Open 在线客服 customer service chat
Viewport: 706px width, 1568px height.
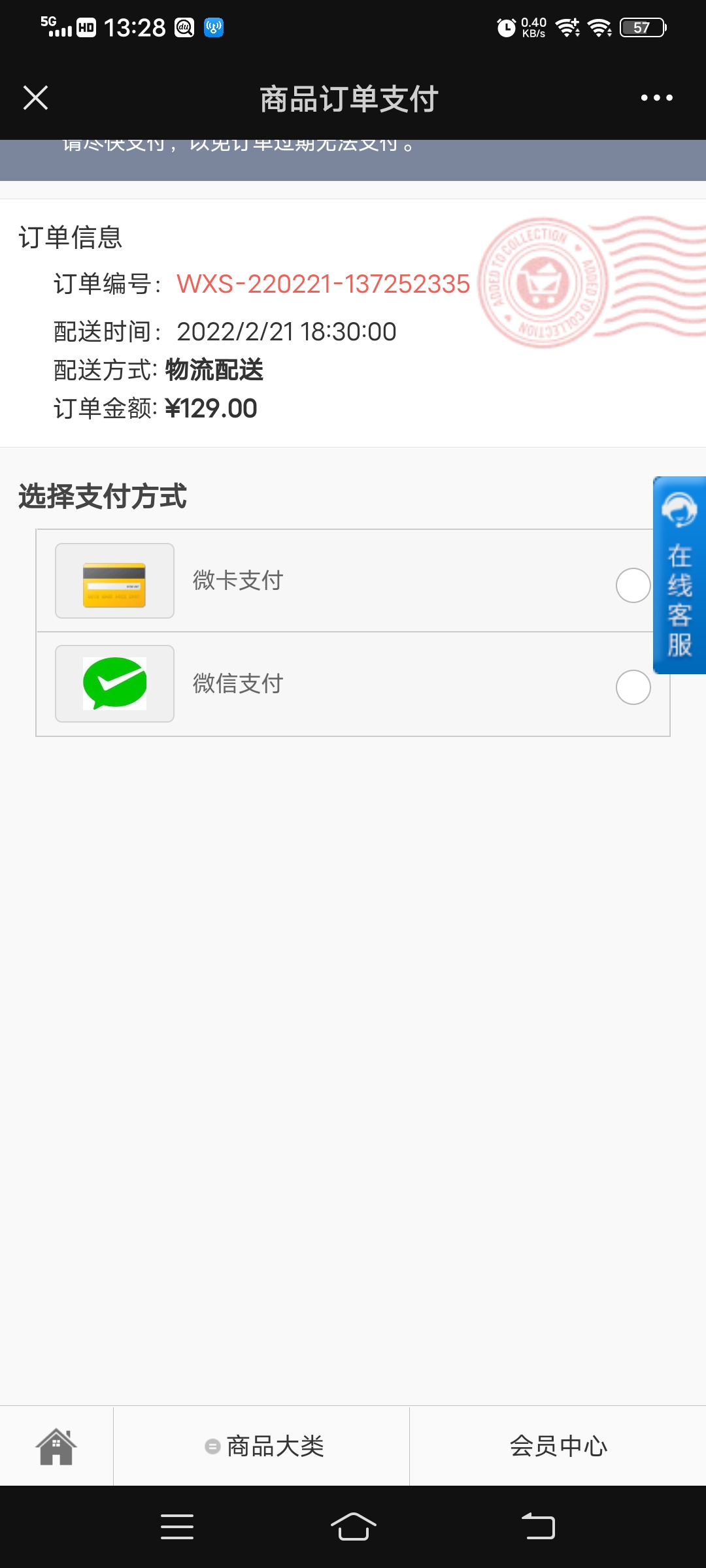pos(679,575)
